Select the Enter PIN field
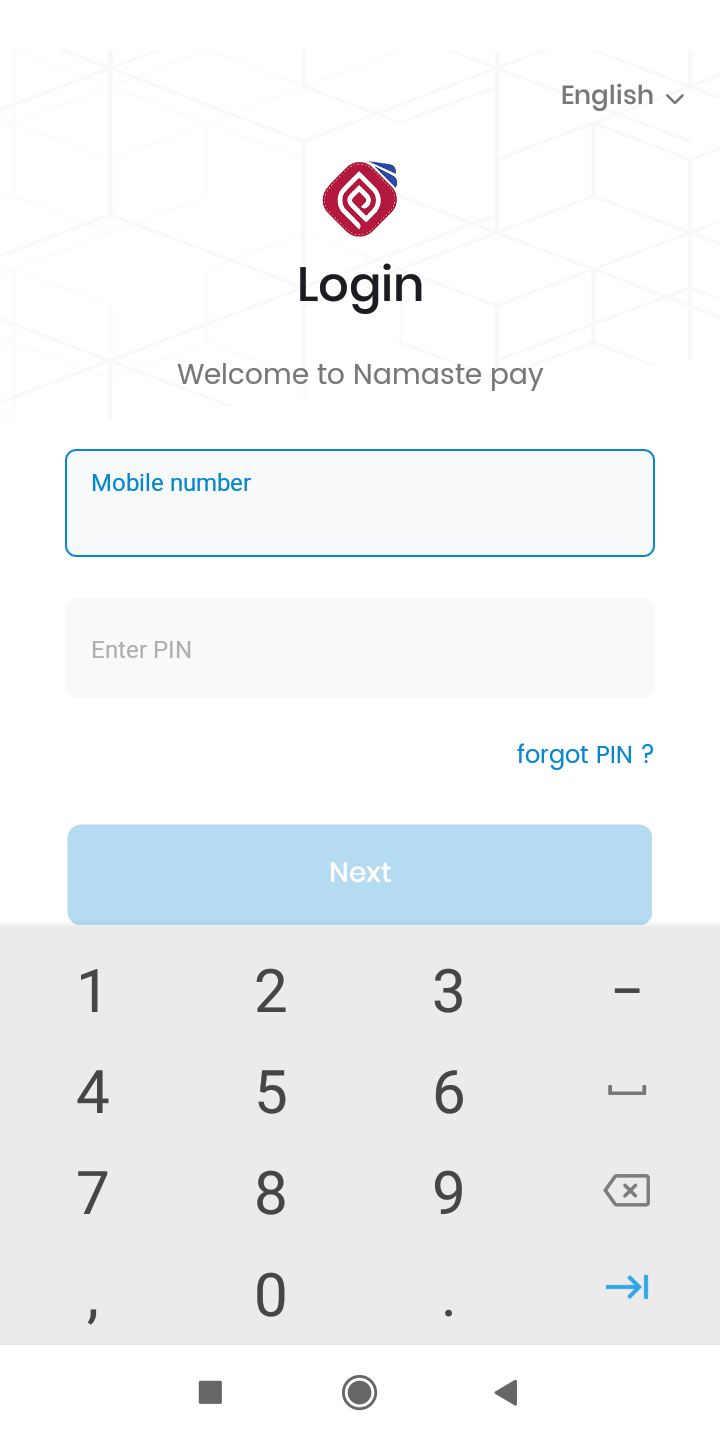The height and width of the screenshot is (1440, 720). pos(360,648)
